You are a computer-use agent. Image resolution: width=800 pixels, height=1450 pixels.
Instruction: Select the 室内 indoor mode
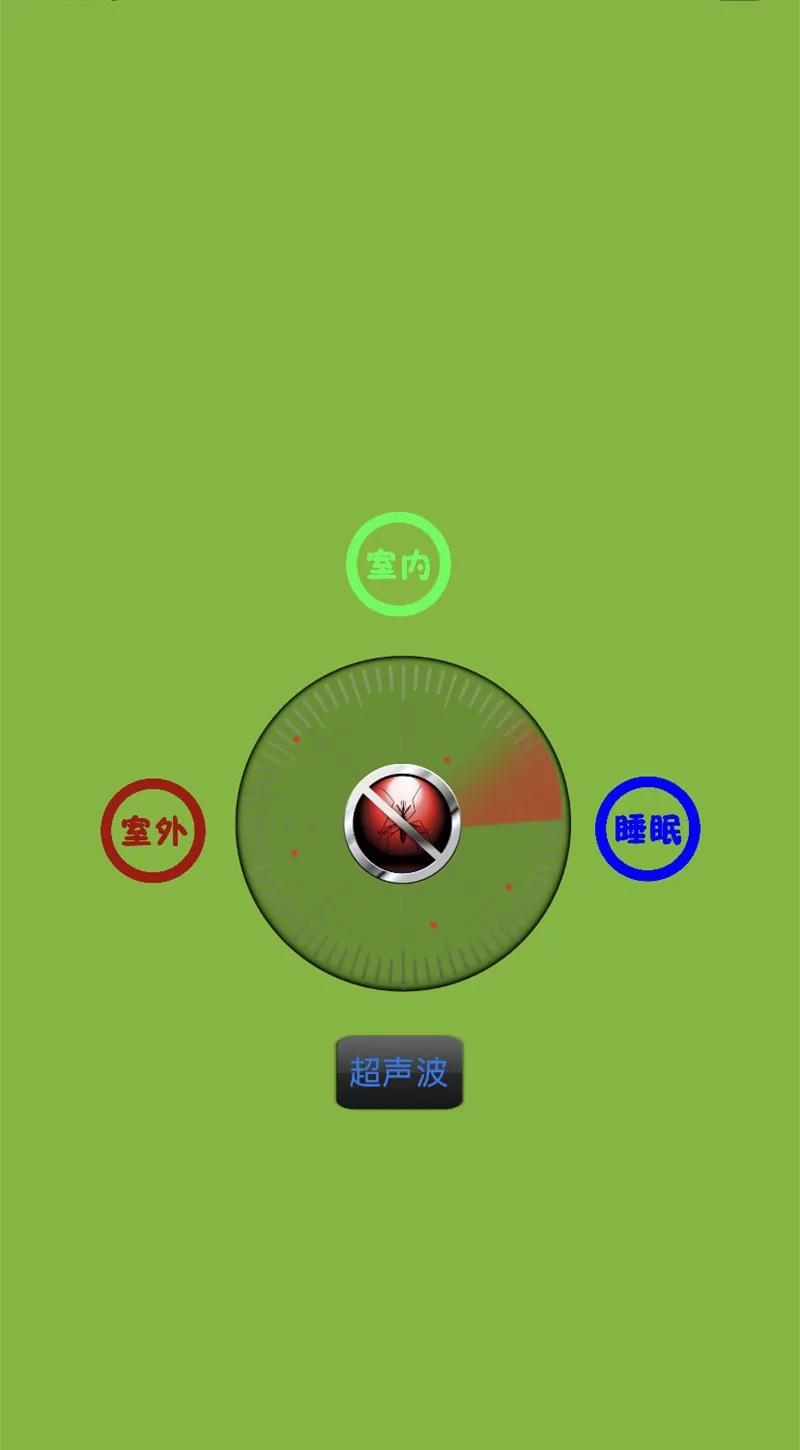coord(398,564)
